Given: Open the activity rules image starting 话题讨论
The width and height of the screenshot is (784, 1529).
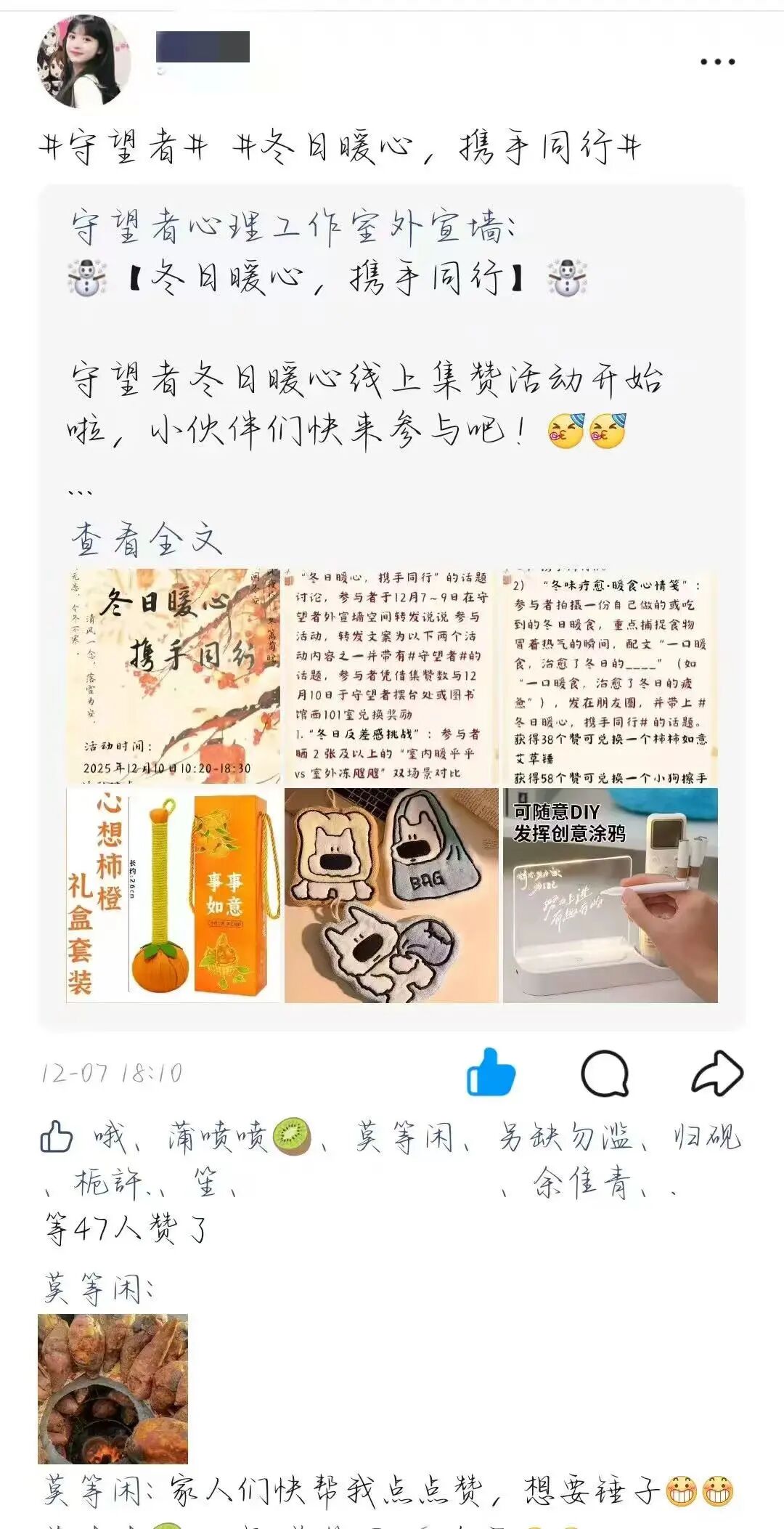Looking at the screenshot, I should [391, 676].
